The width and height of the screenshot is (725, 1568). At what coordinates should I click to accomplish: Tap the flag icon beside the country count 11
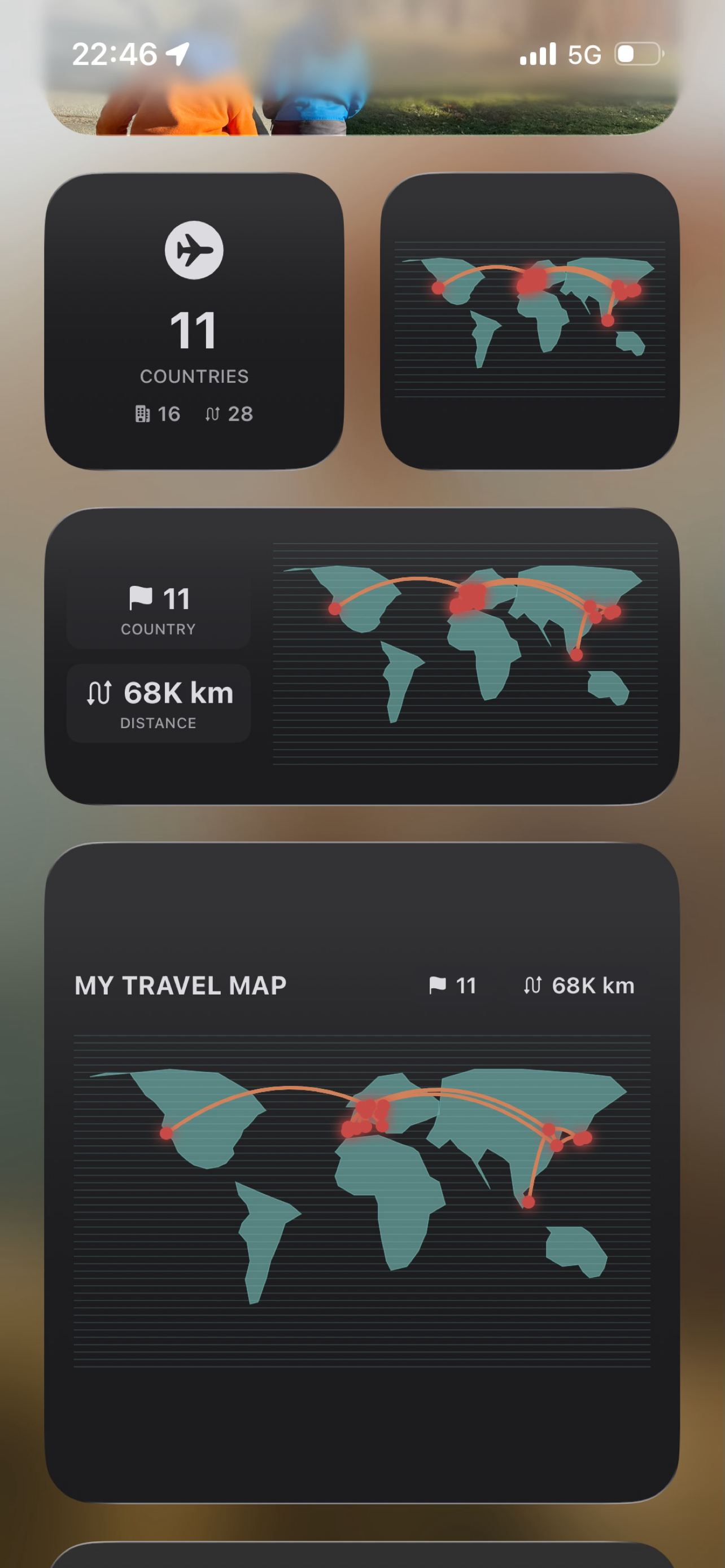(140, 598)
